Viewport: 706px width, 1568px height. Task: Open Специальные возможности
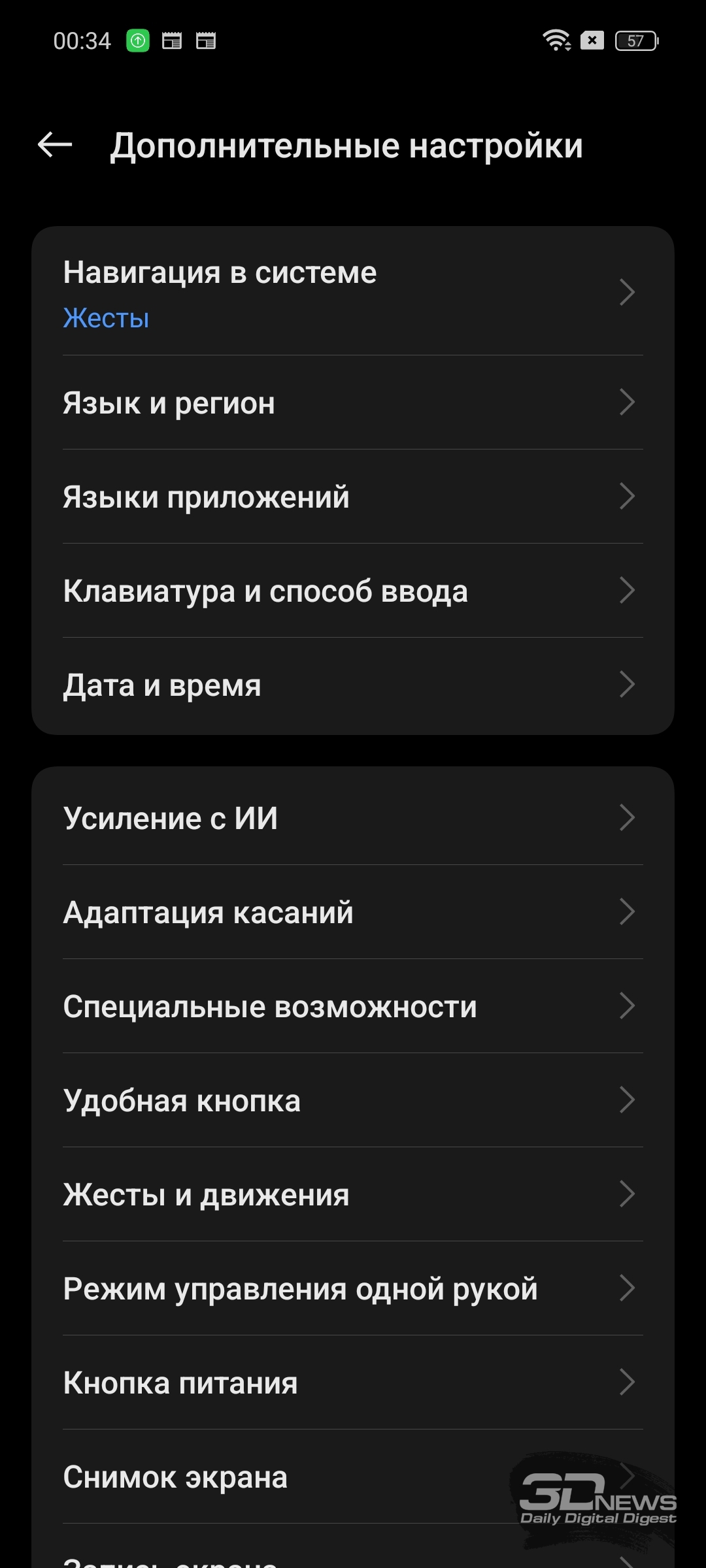click(353, 1006)
